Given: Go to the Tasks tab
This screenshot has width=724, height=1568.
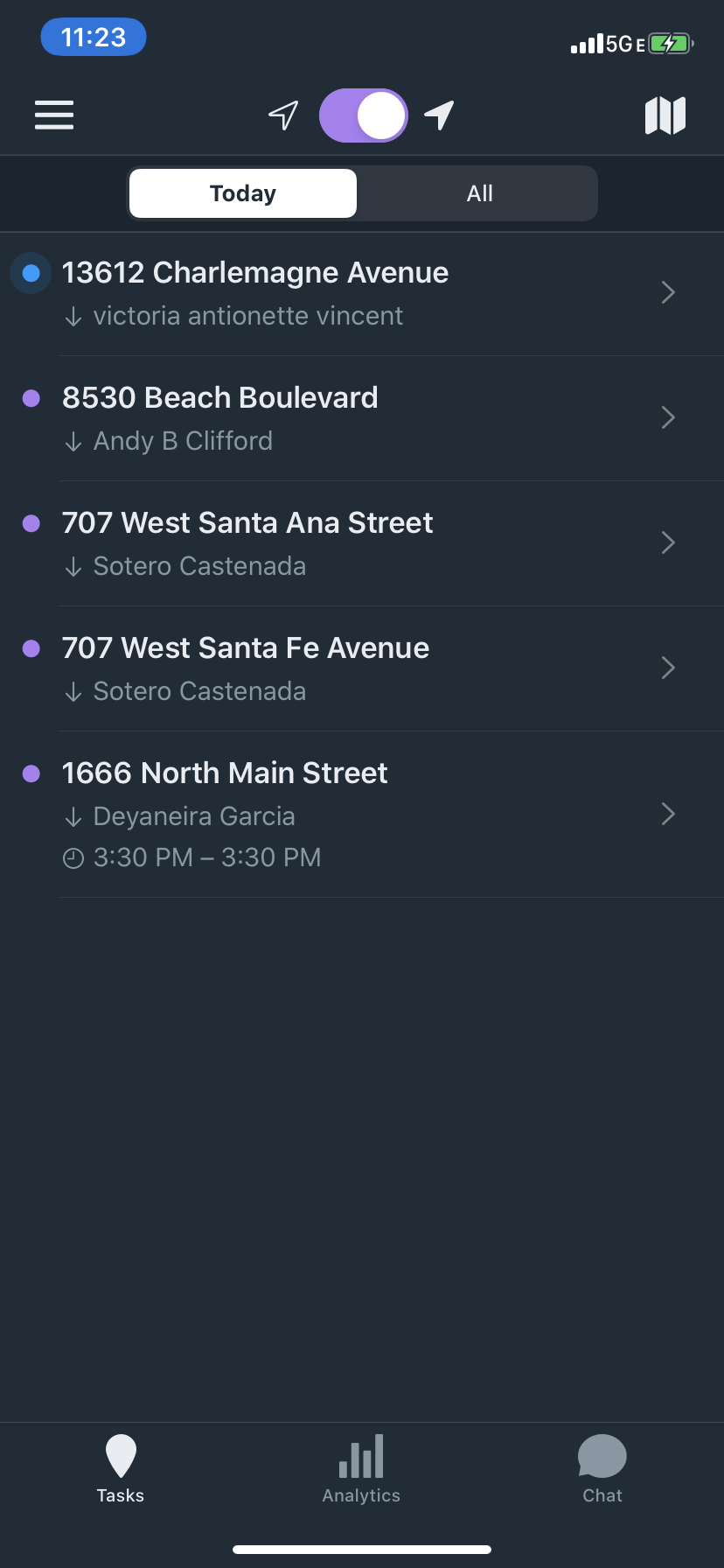Looking at the screenshot, I should coord(121,1470).
